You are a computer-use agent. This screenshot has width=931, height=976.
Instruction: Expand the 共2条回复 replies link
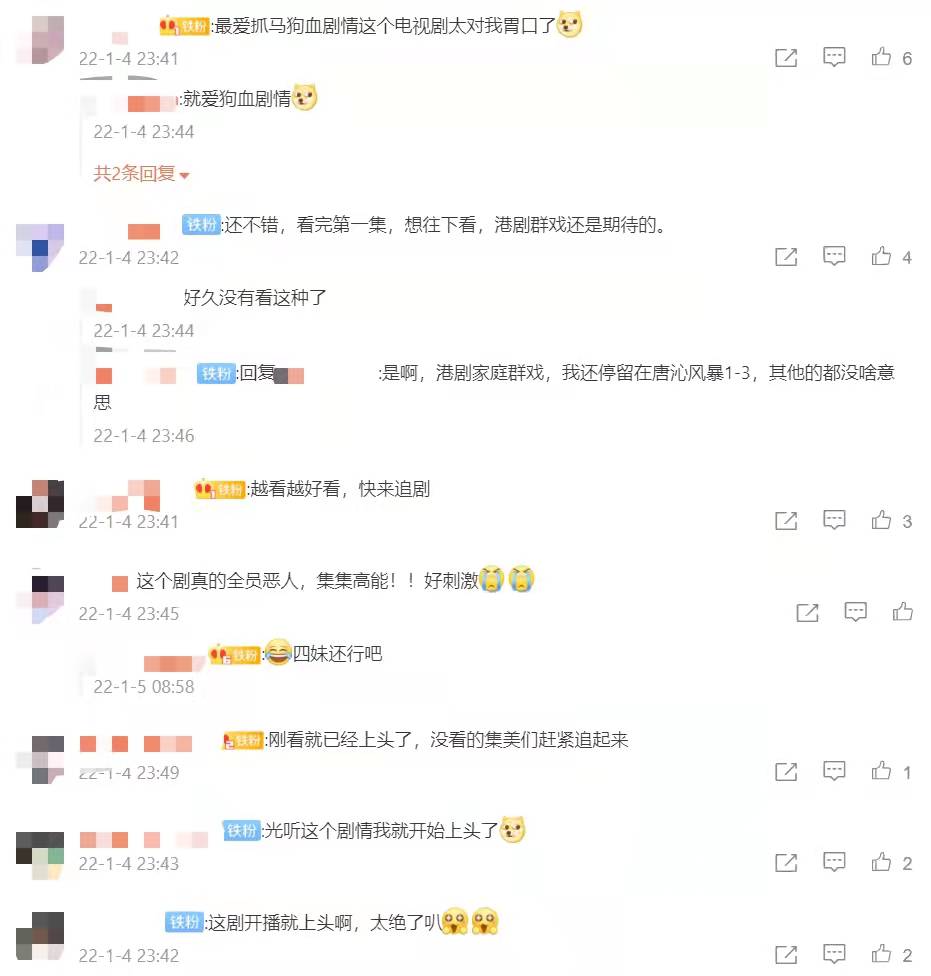(141, 174)
